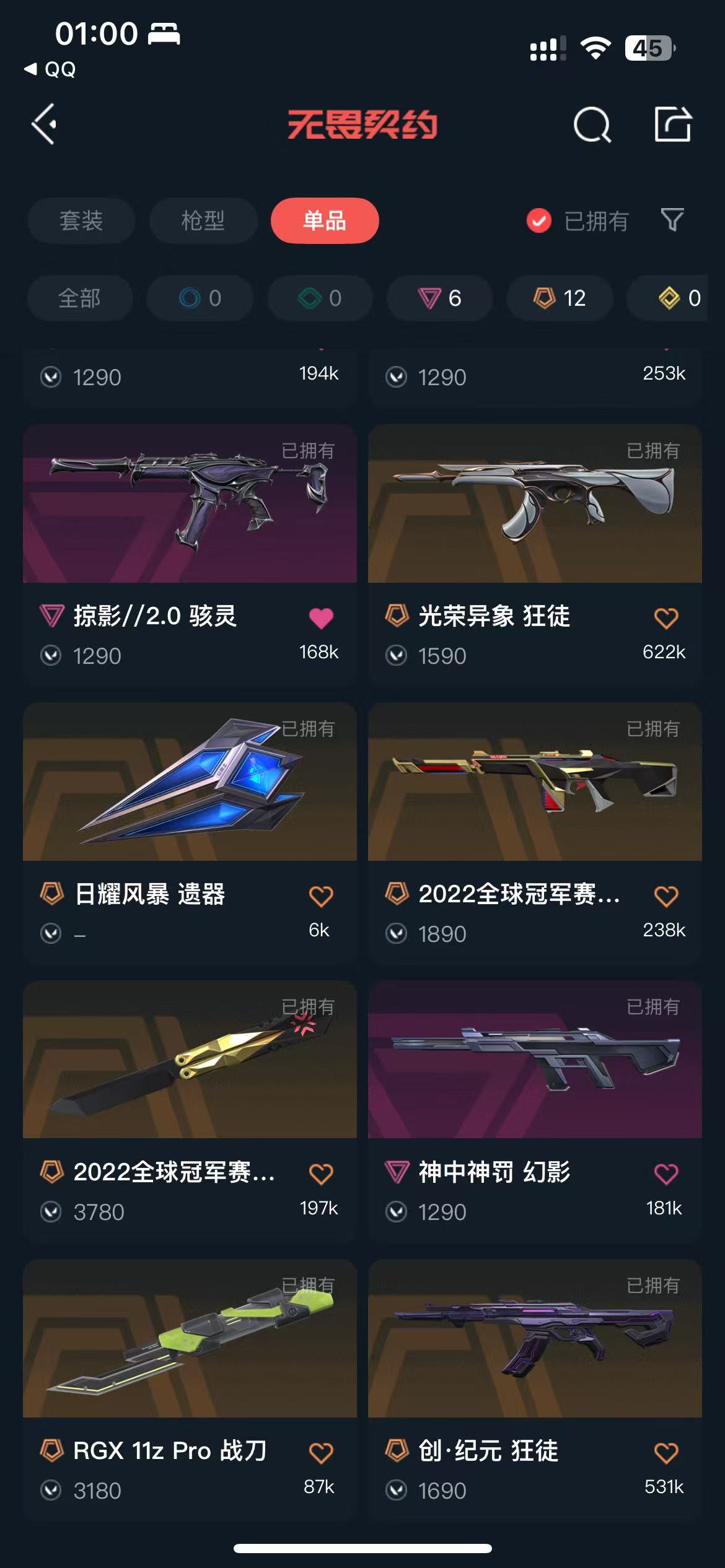Image resolution: width=725 pixels, height=1568 pixels.
Task: Open the 日耀风暴 遗器 card
Action: 190,782
